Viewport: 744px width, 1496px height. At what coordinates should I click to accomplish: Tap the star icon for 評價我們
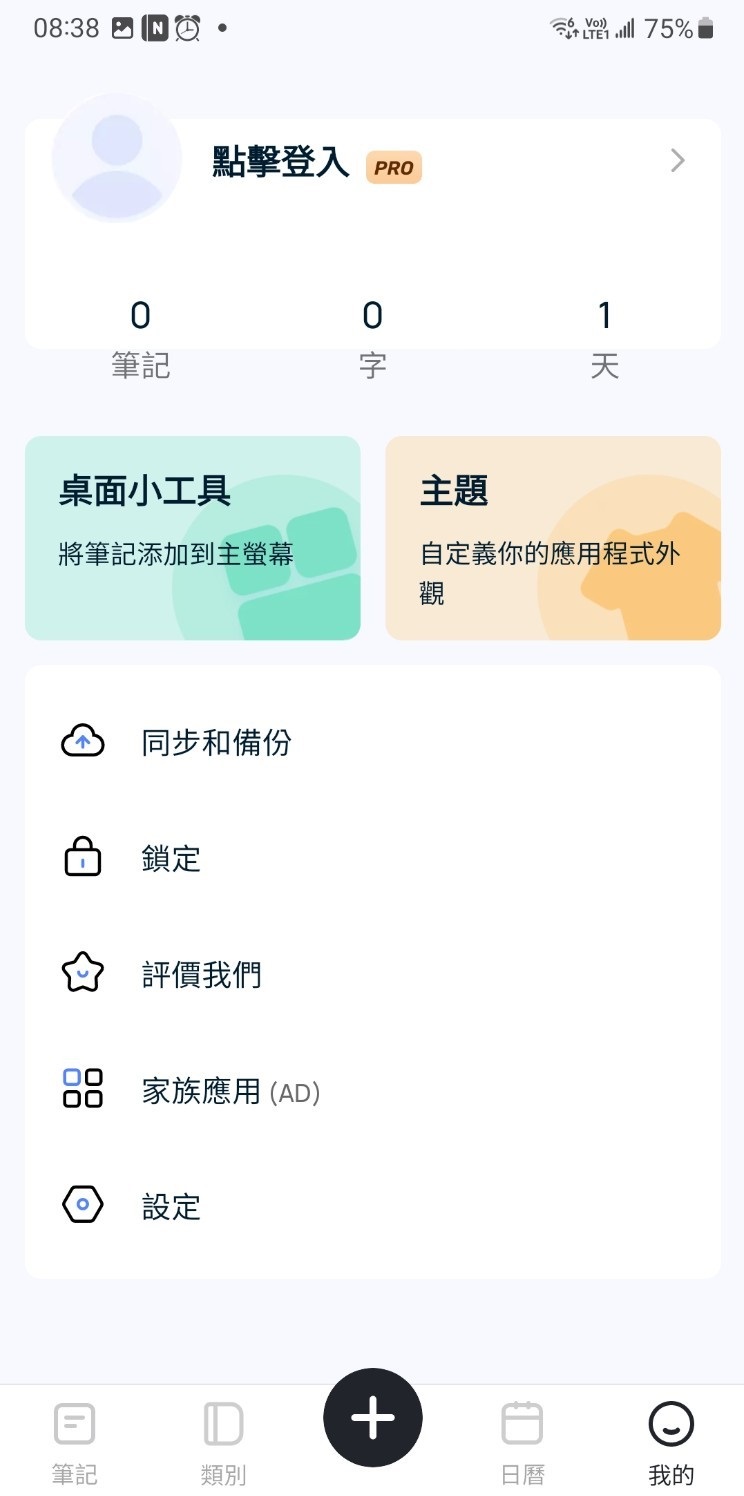pos(81,972)
